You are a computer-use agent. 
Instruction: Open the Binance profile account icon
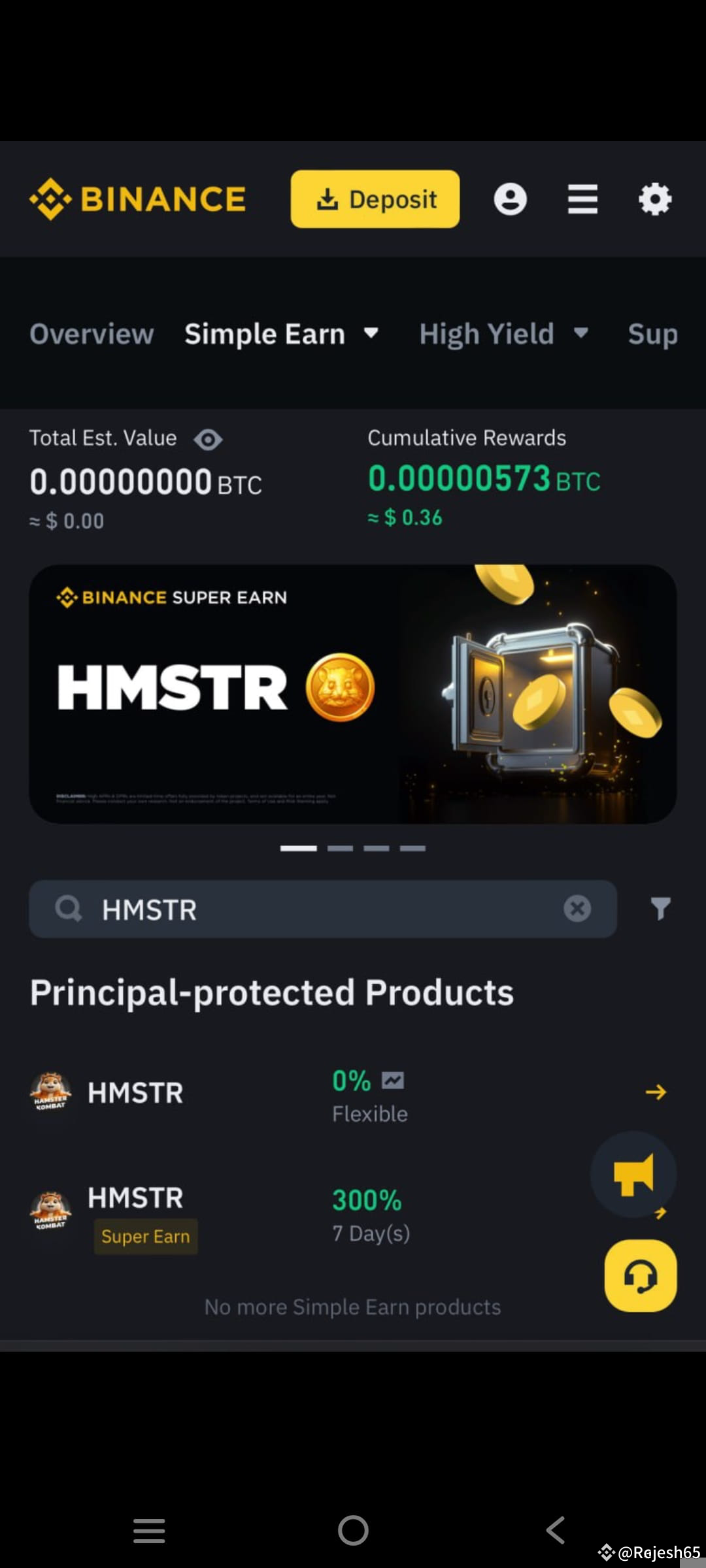[x=512, y=200]
